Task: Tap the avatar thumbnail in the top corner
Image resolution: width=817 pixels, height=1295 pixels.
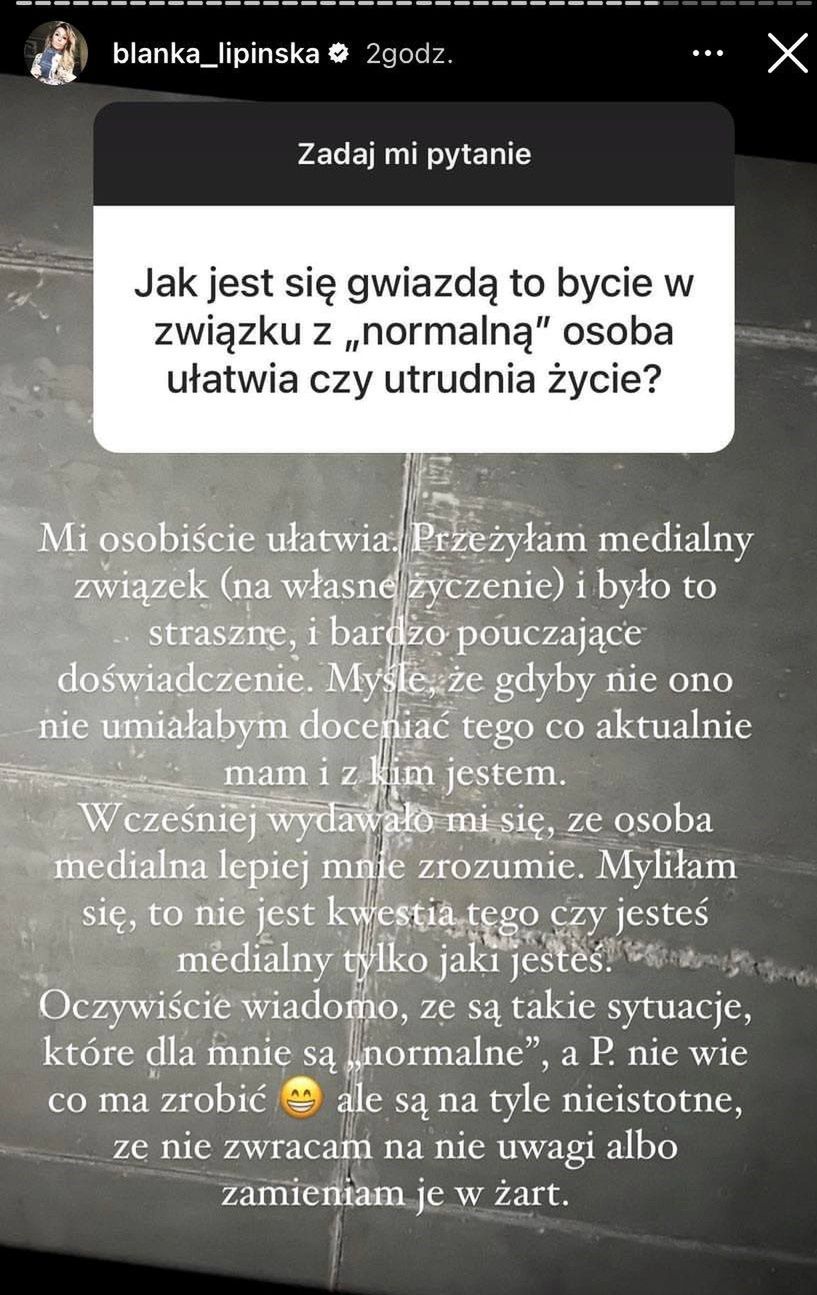Action: 55,55
